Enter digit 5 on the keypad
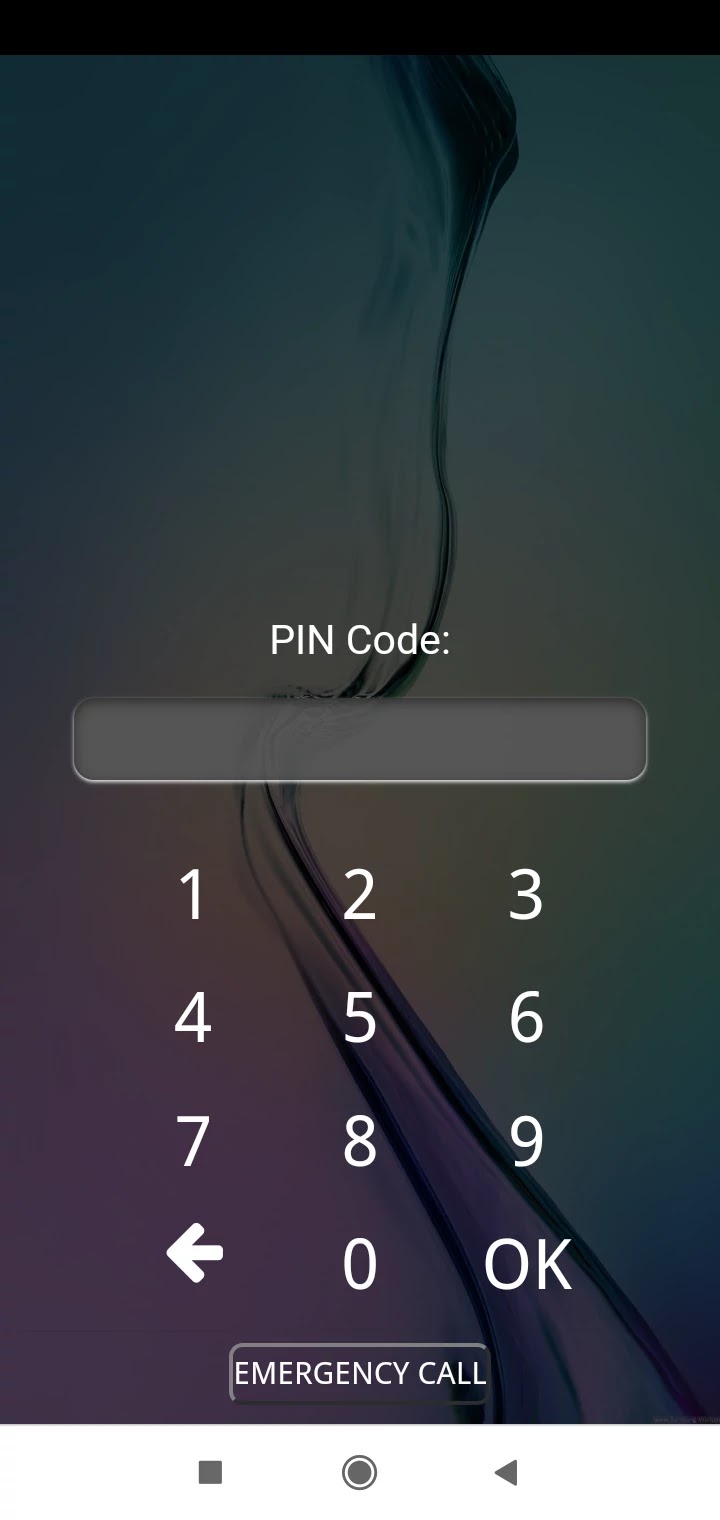 point(360,1017)
